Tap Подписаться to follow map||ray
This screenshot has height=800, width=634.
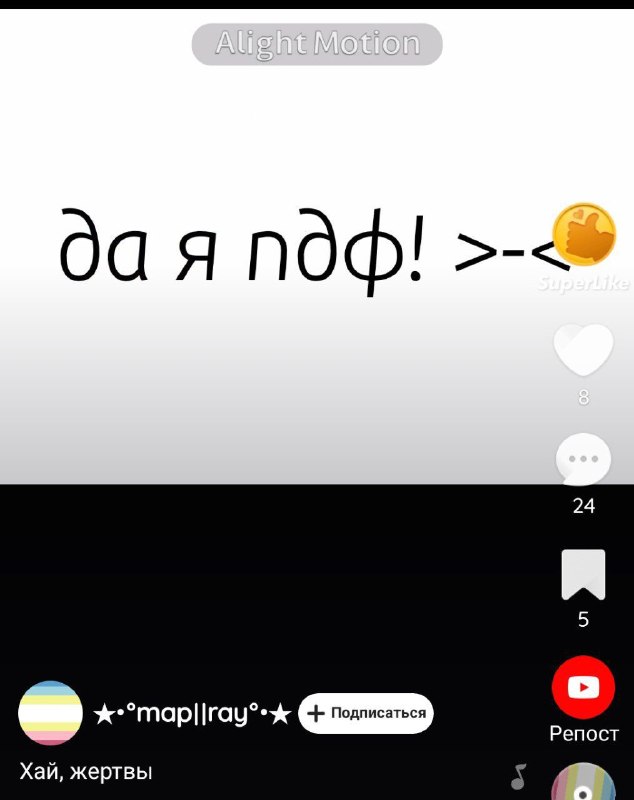(366, 713)
